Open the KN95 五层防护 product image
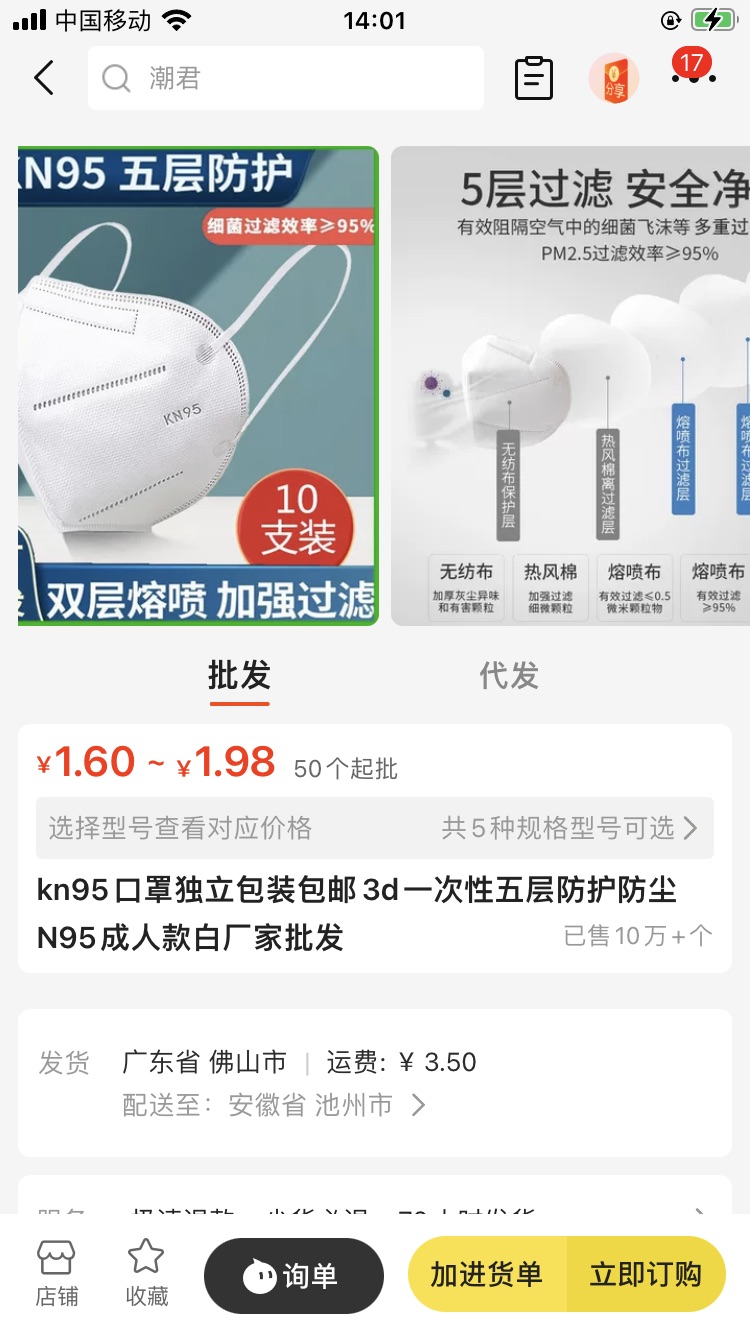 [x=198, y=385]
